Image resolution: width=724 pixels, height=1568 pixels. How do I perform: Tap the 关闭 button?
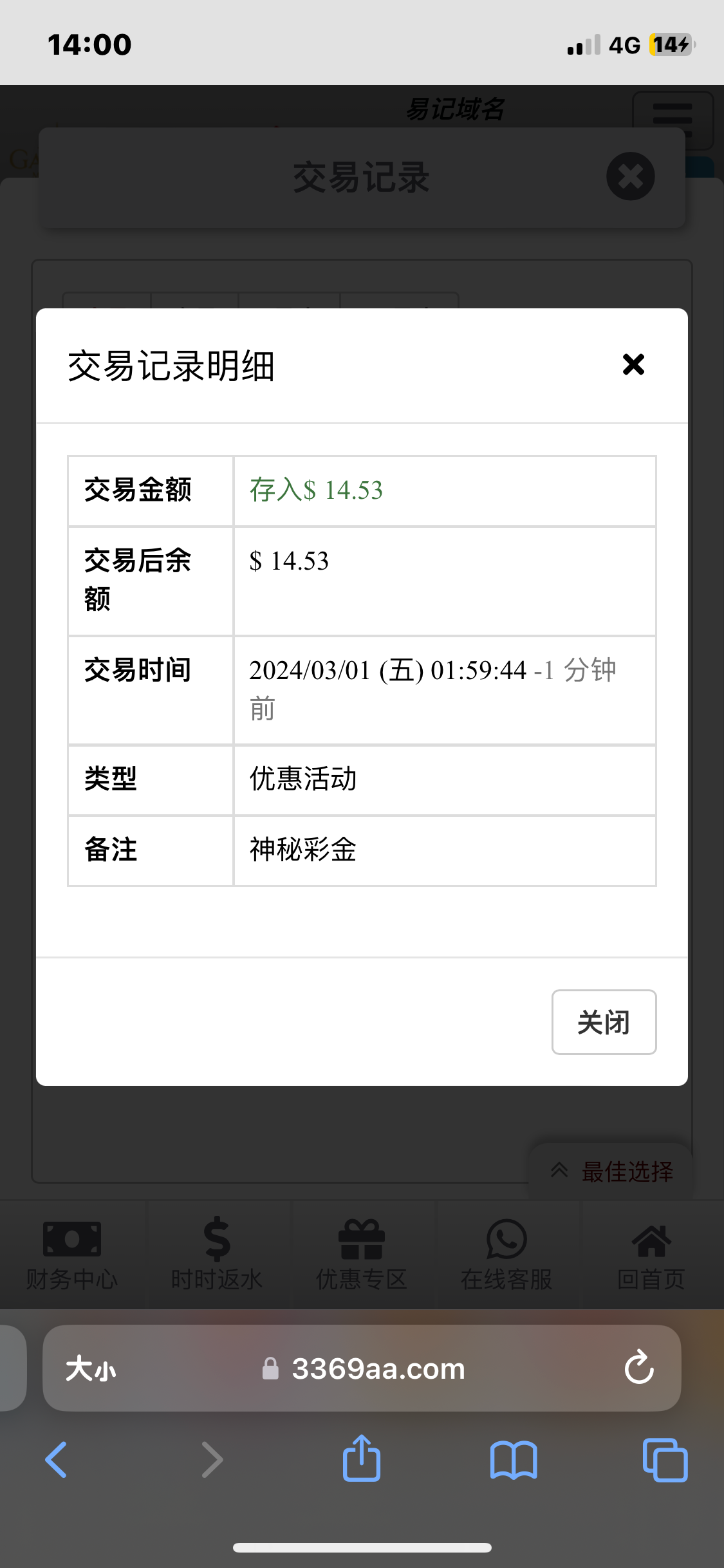pyautogui.click(x=604, y=1022)
